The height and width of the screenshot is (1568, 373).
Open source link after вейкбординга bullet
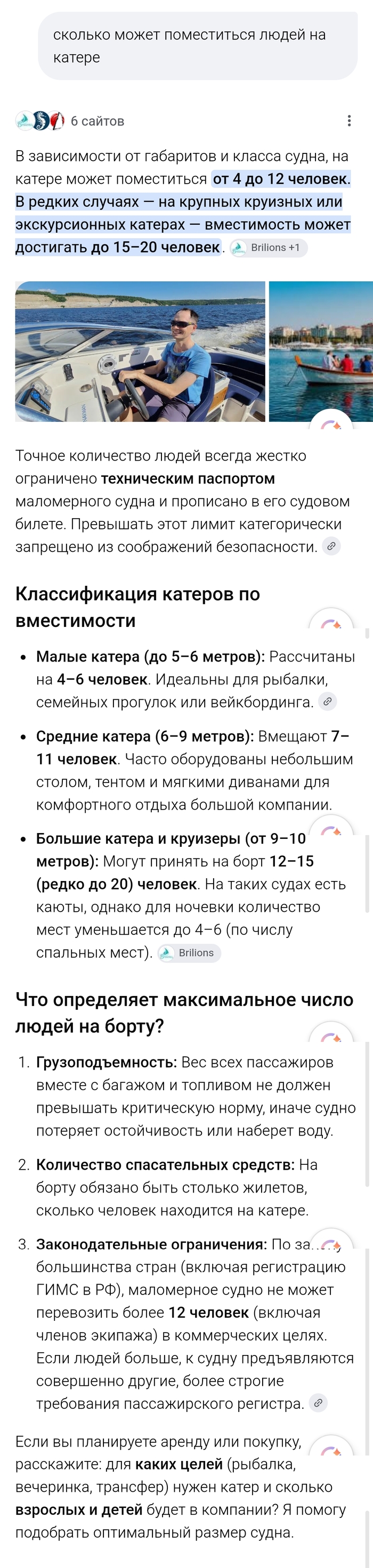pyautogui.click(x=327, y=702)
